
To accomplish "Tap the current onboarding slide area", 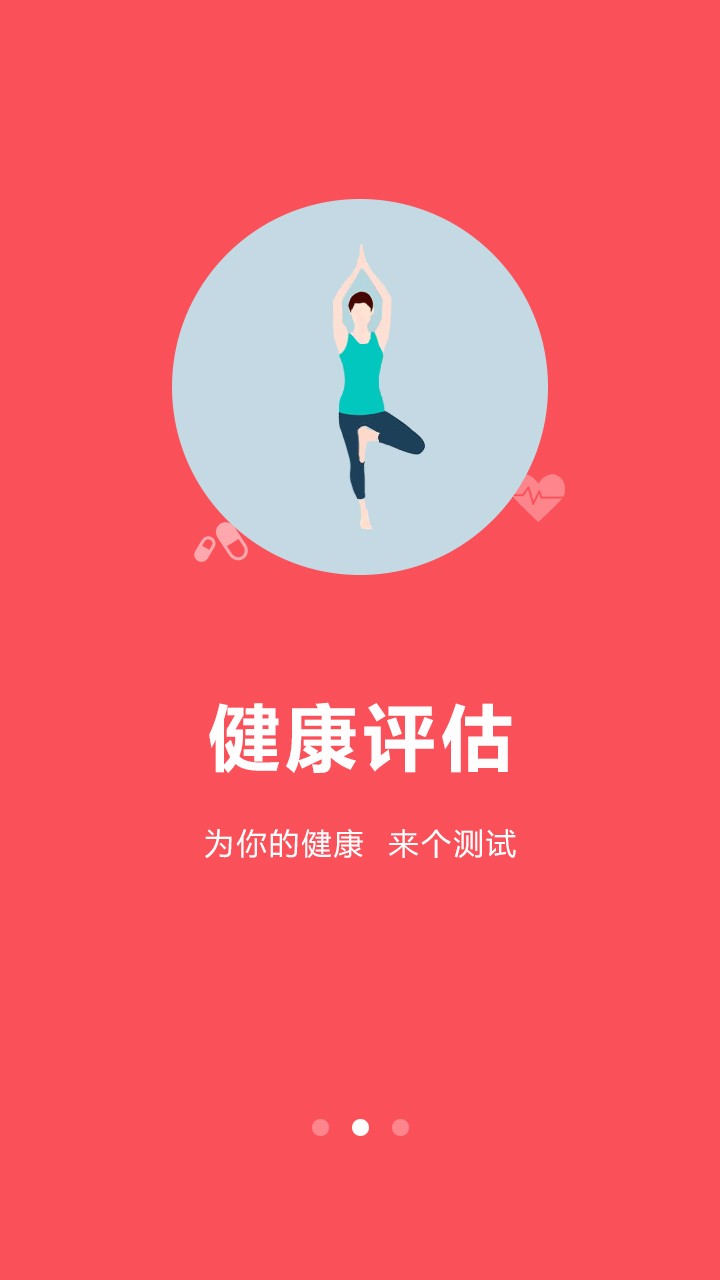I will (x=360, y=640).
